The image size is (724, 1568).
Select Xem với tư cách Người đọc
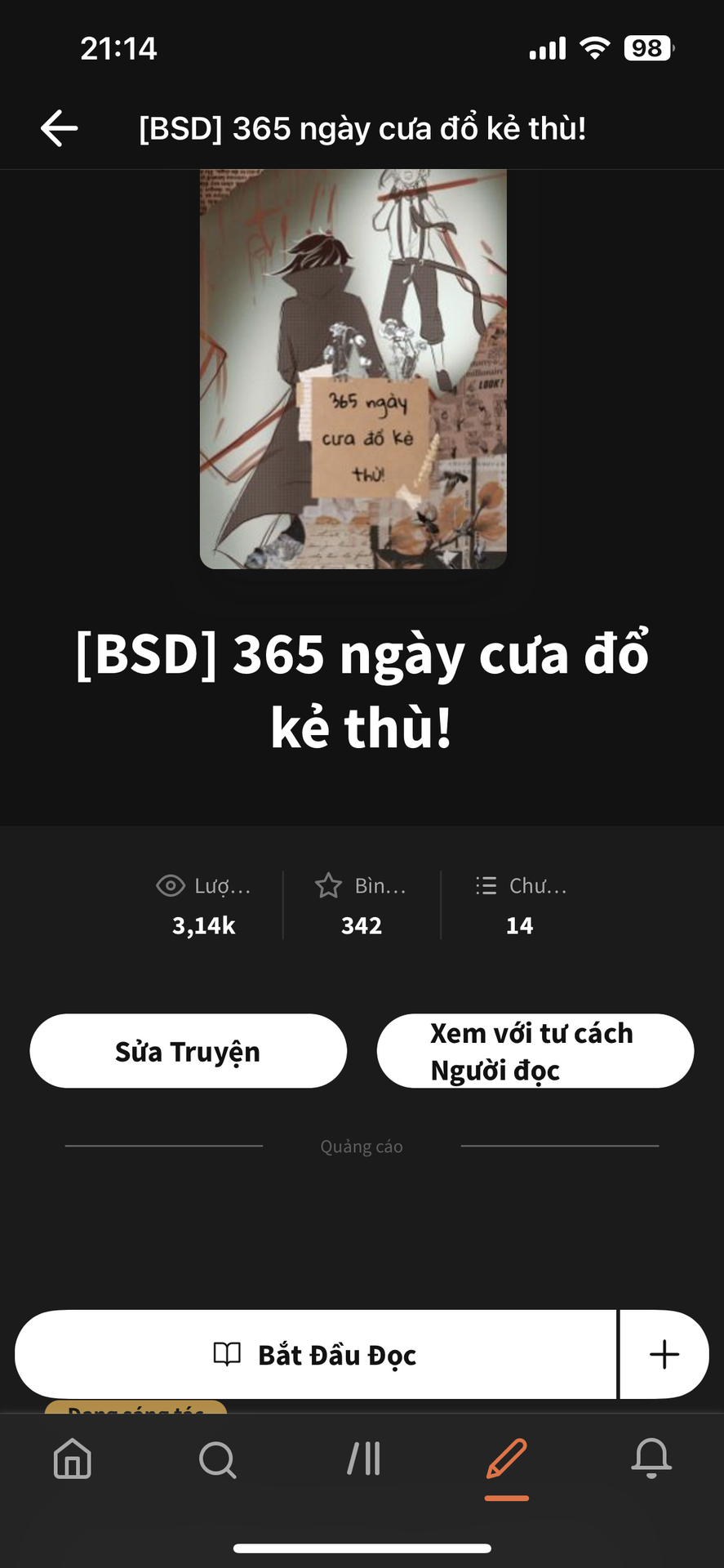[535, 1051]
